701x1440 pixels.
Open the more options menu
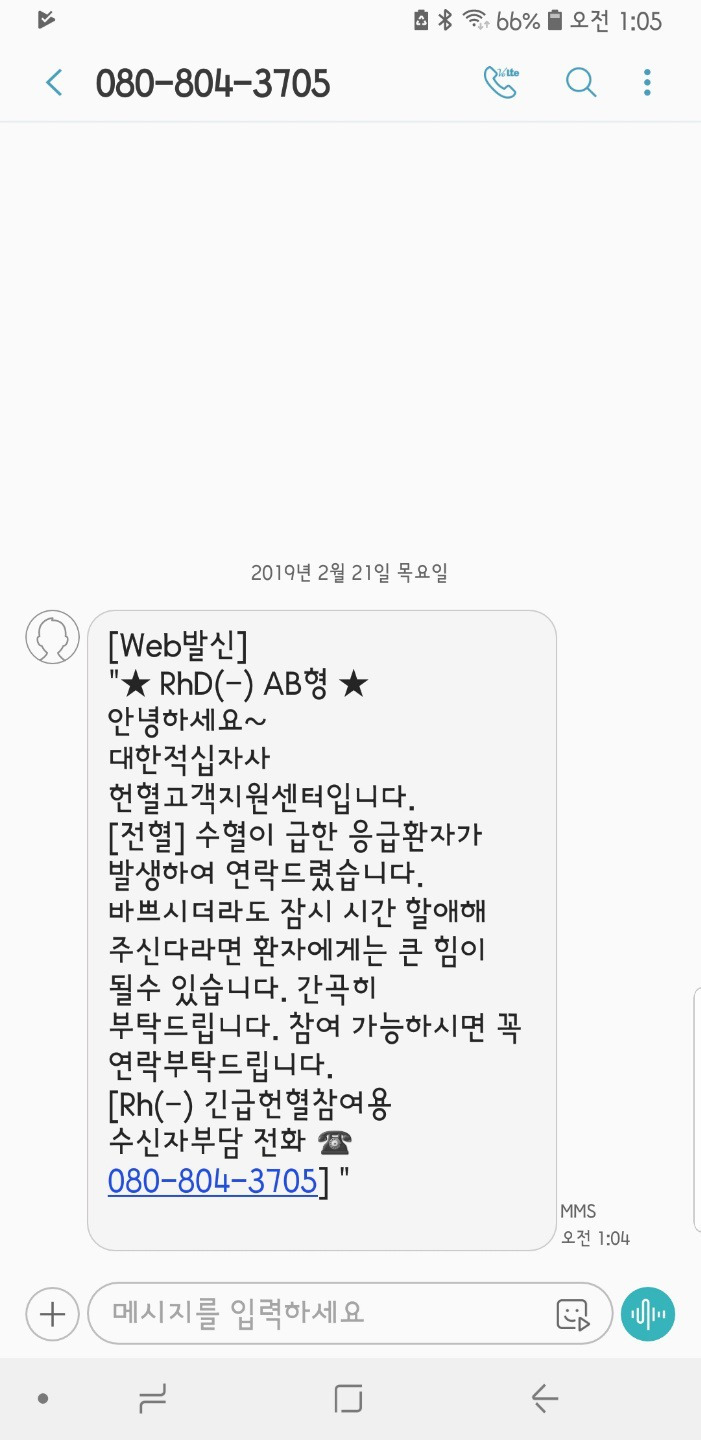(x=648, y=82)
